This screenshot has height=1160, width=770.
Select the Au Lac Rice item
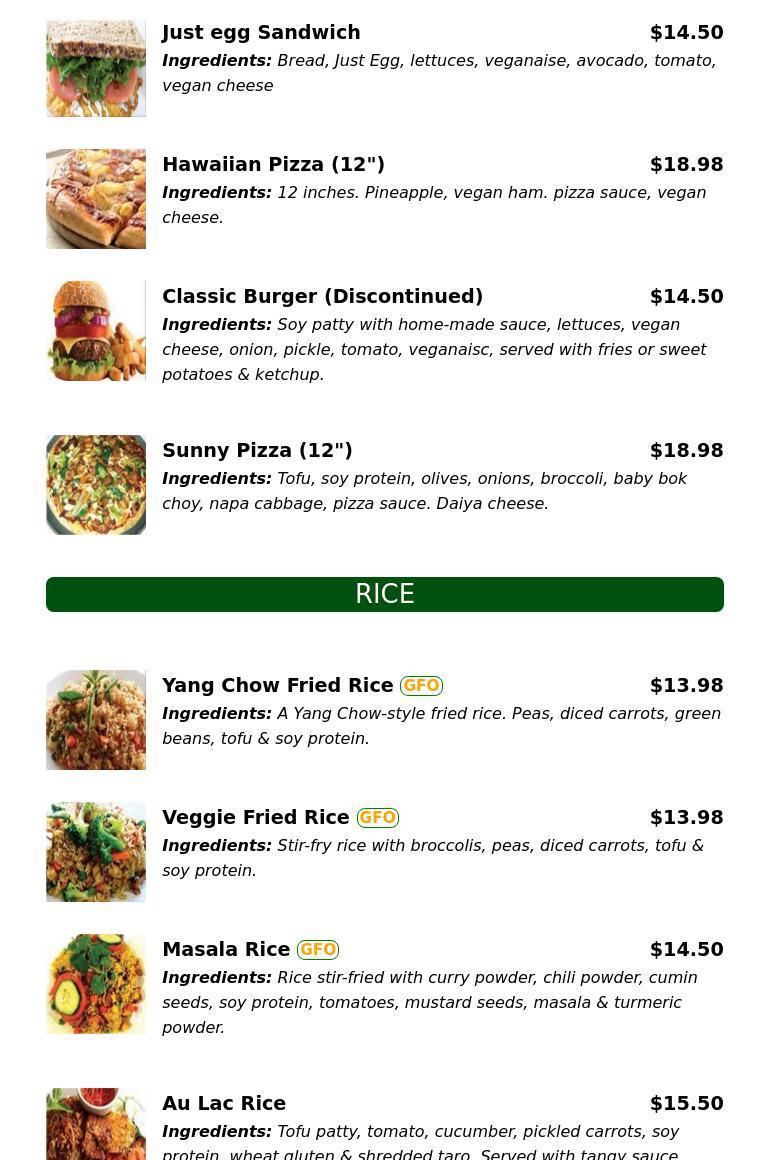click(x=224, y=1104)
